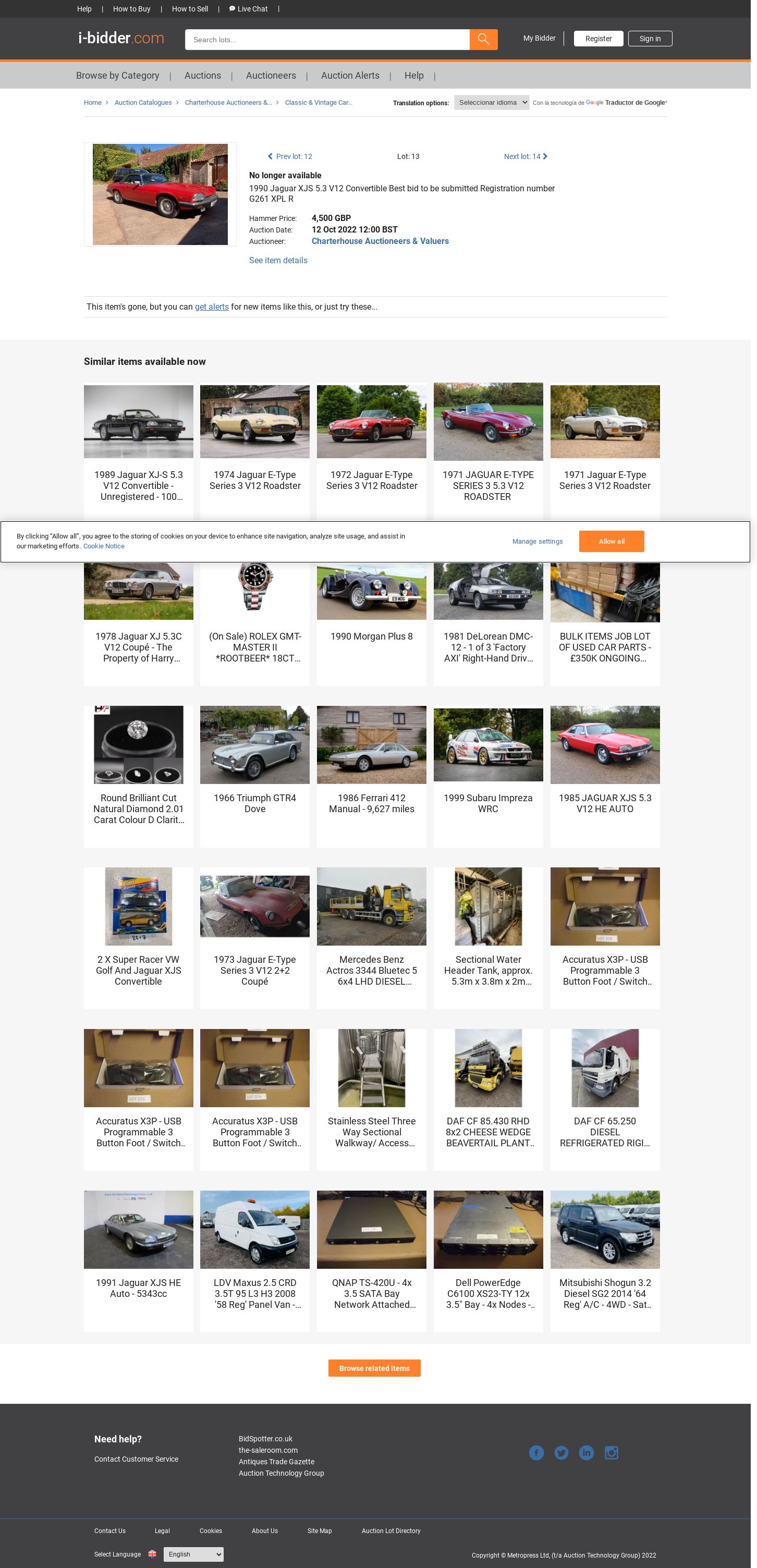The height and width of the screenshot is (1568, 757).
Task: Tap Browse related items button
Action: [374, 1368]
